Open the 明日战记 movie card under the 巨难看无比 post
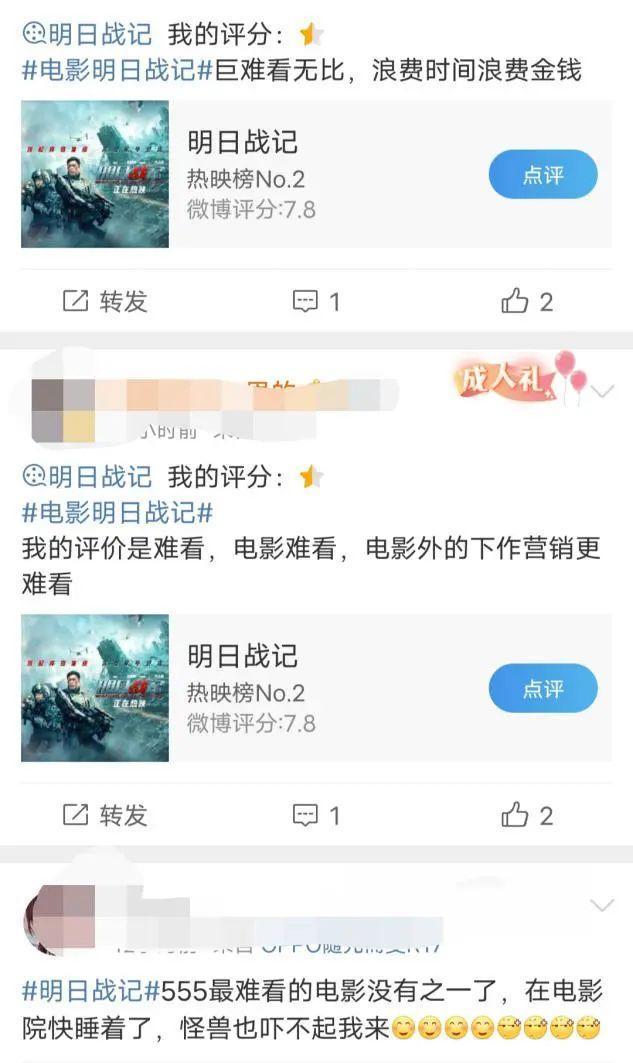Image resolution: width=633 pixels, height=1063 pixels. (300, 175)
